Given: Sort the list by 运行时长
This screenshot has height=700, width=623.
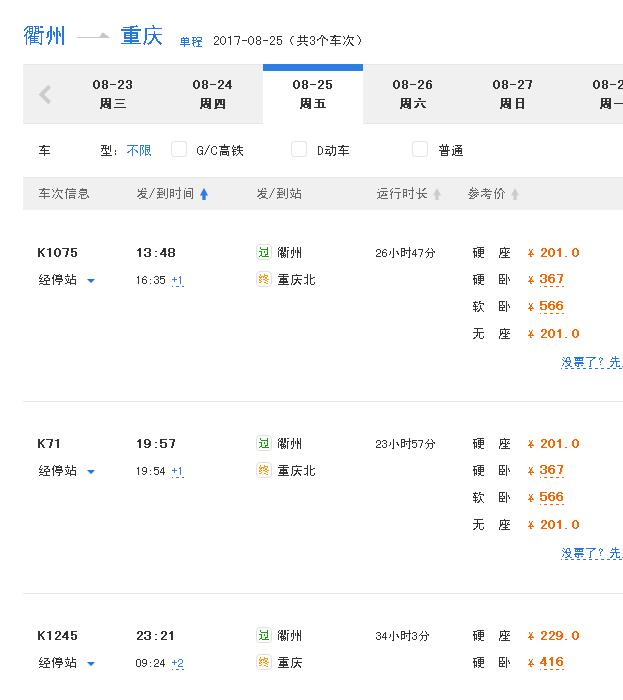Looking at the screenshot, I should (408, 194).
